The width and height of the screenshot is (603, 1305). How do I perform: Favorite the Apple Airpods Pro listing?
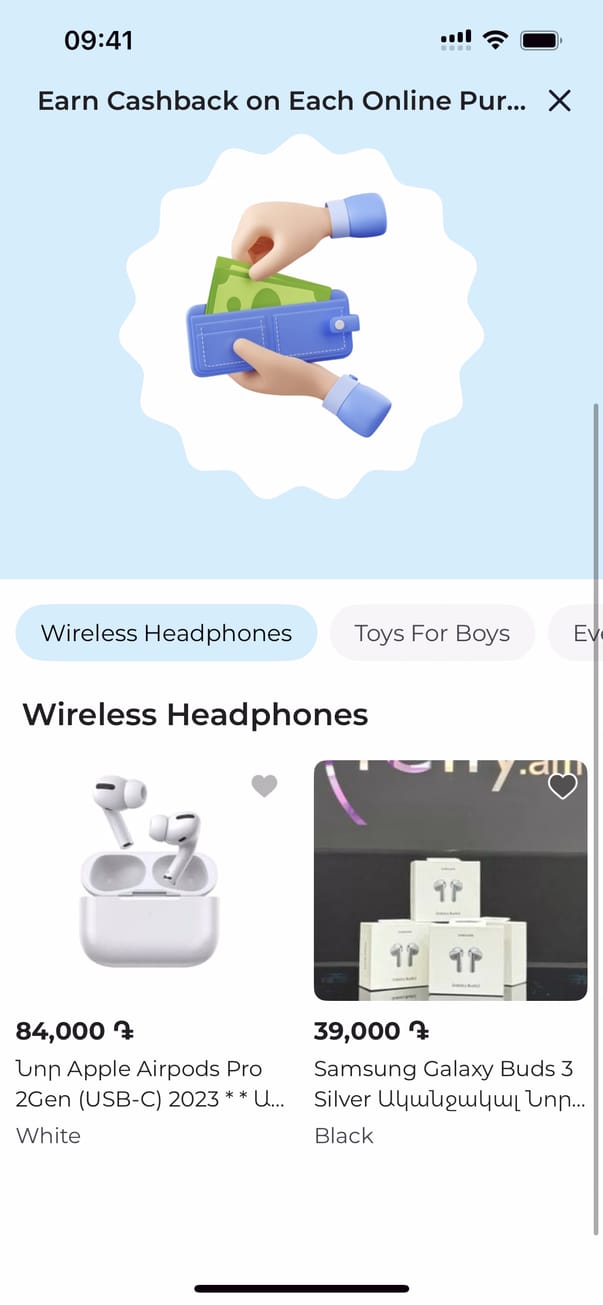pos(264,786)
